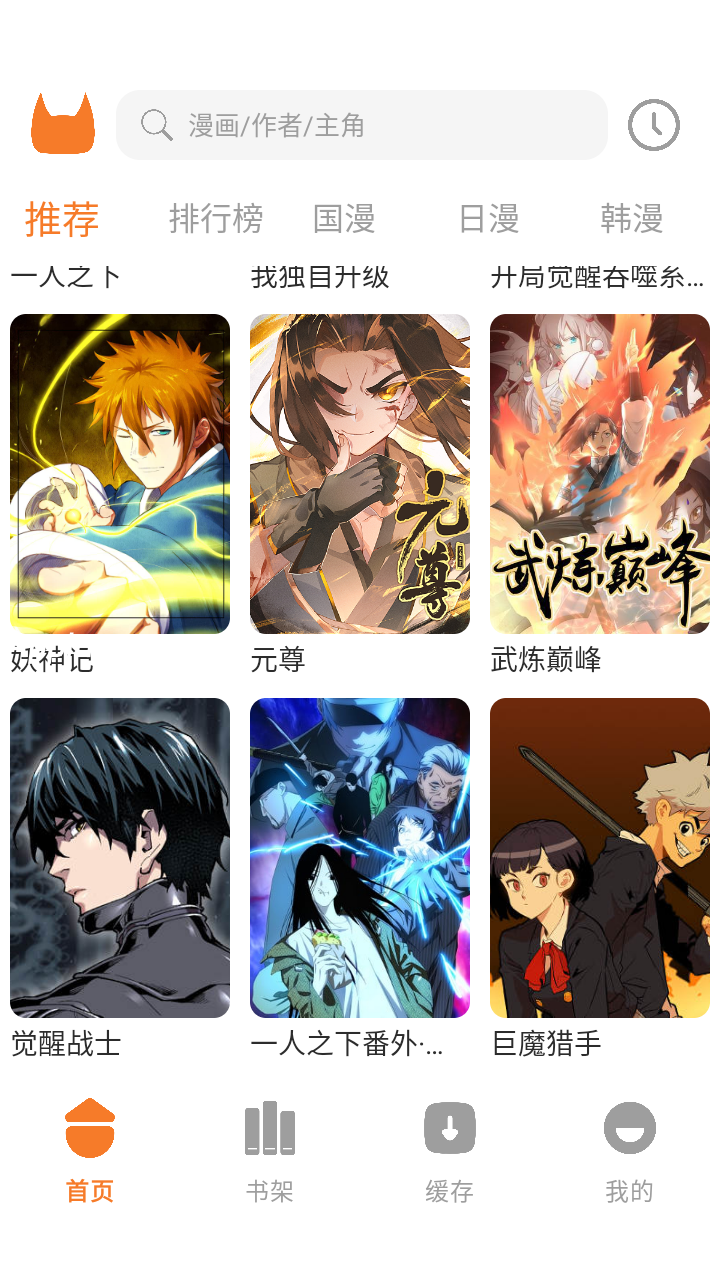Open the 觉醒战士 comic
The height and width of the screenshot is (1280, 720).
(x=120, y=858)
